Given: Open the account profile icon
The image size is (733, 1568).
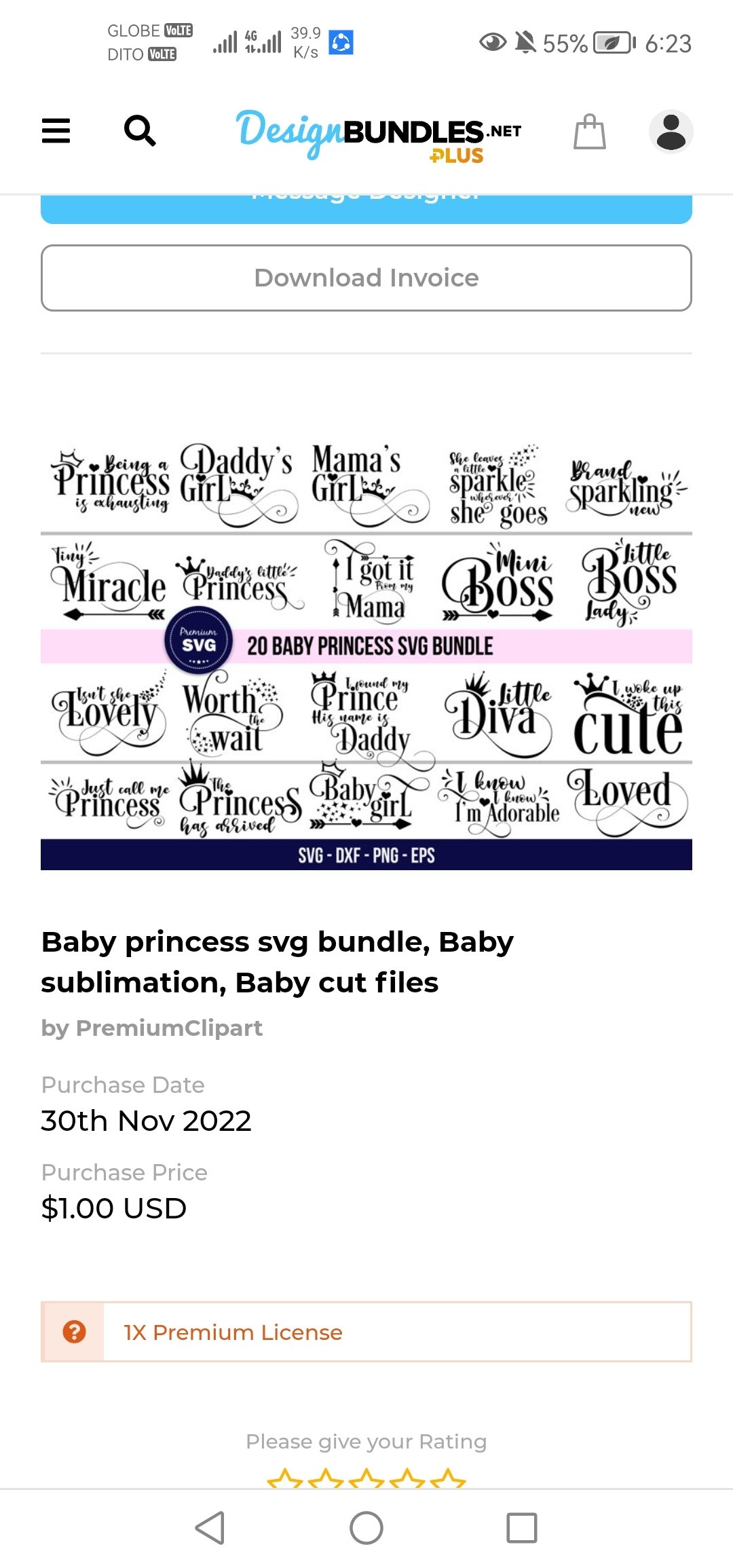Looking at the screenshot, I should click(x=671, y=131).
